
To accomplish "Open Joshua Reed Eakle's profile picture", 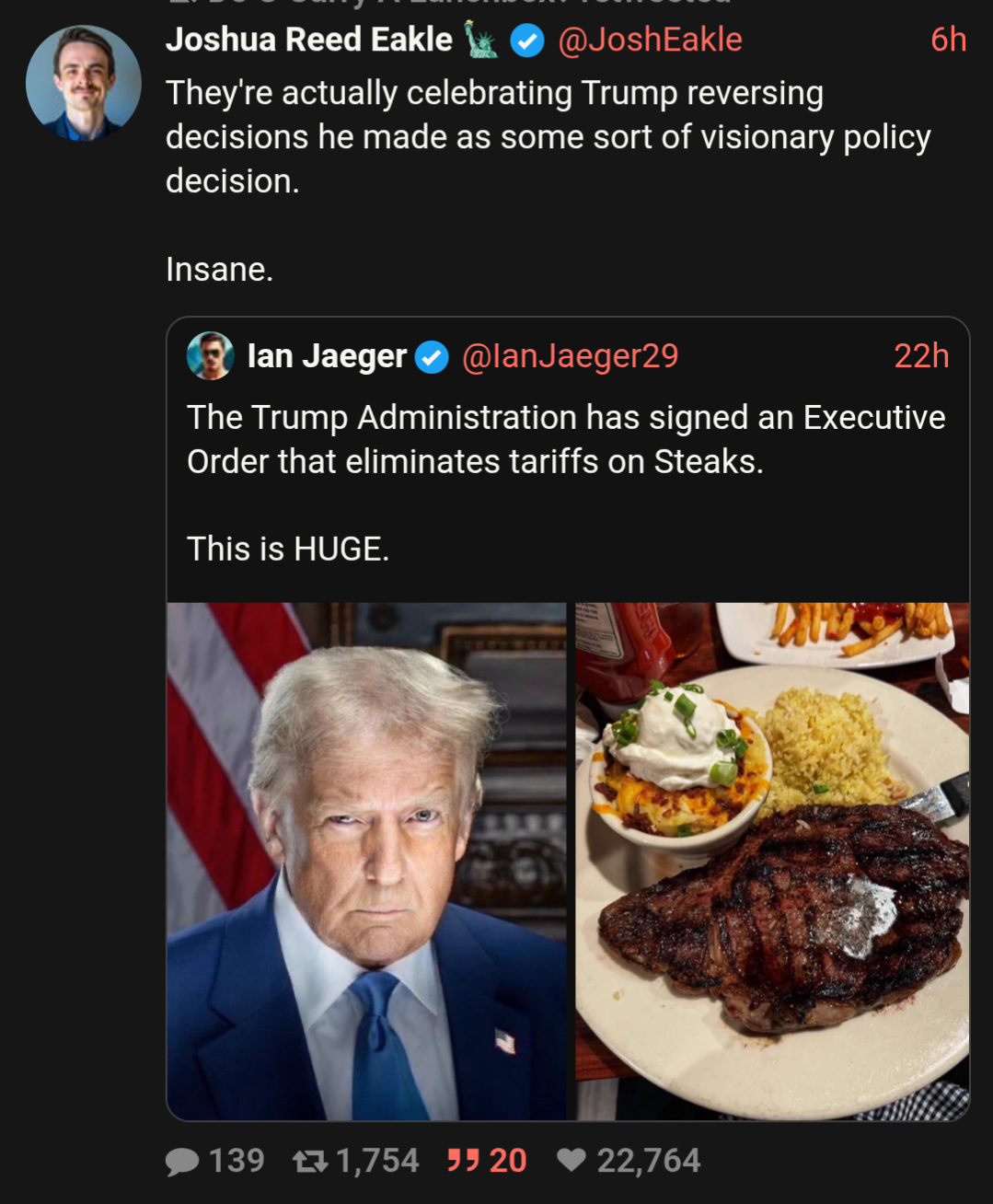I will pos(83,83).
